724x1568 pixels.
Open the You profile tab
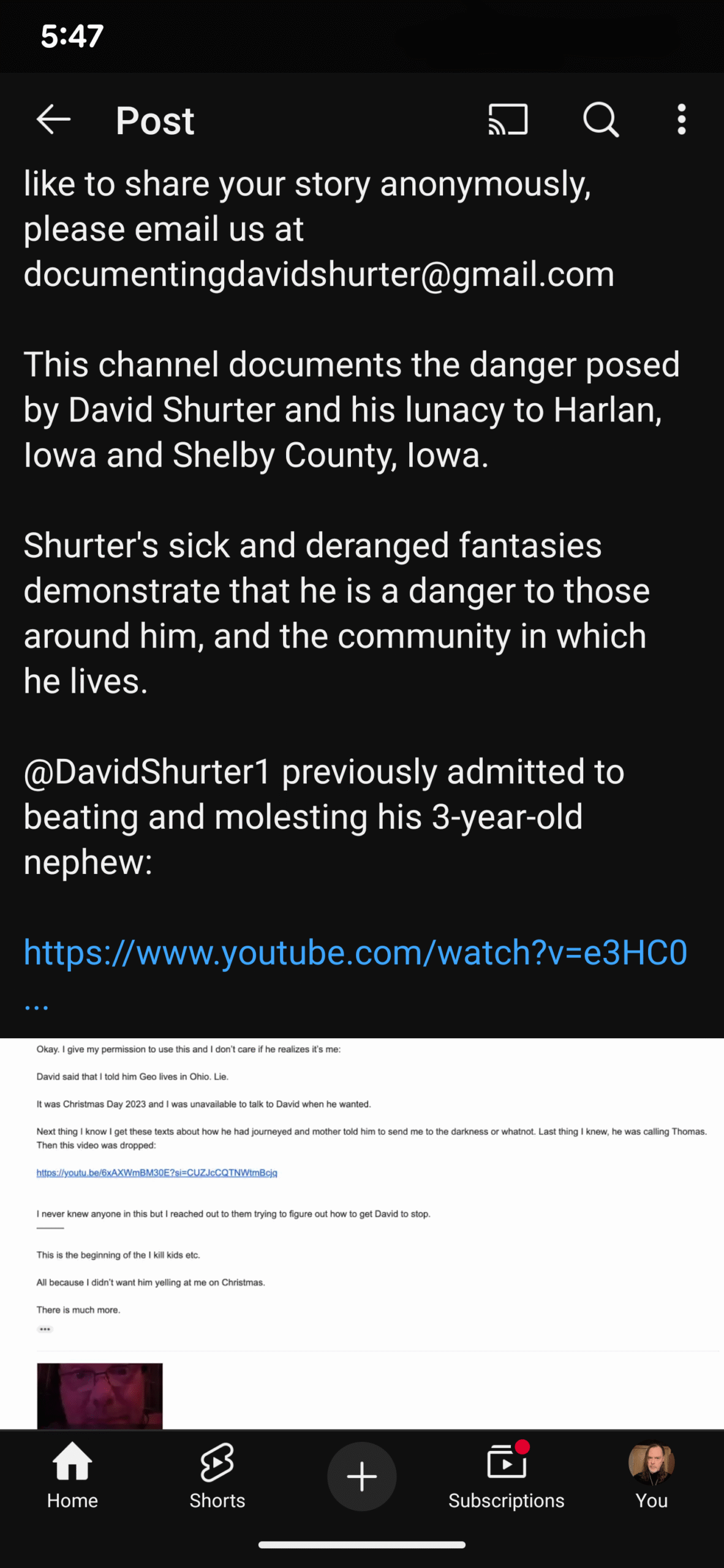pos(651,1475)
